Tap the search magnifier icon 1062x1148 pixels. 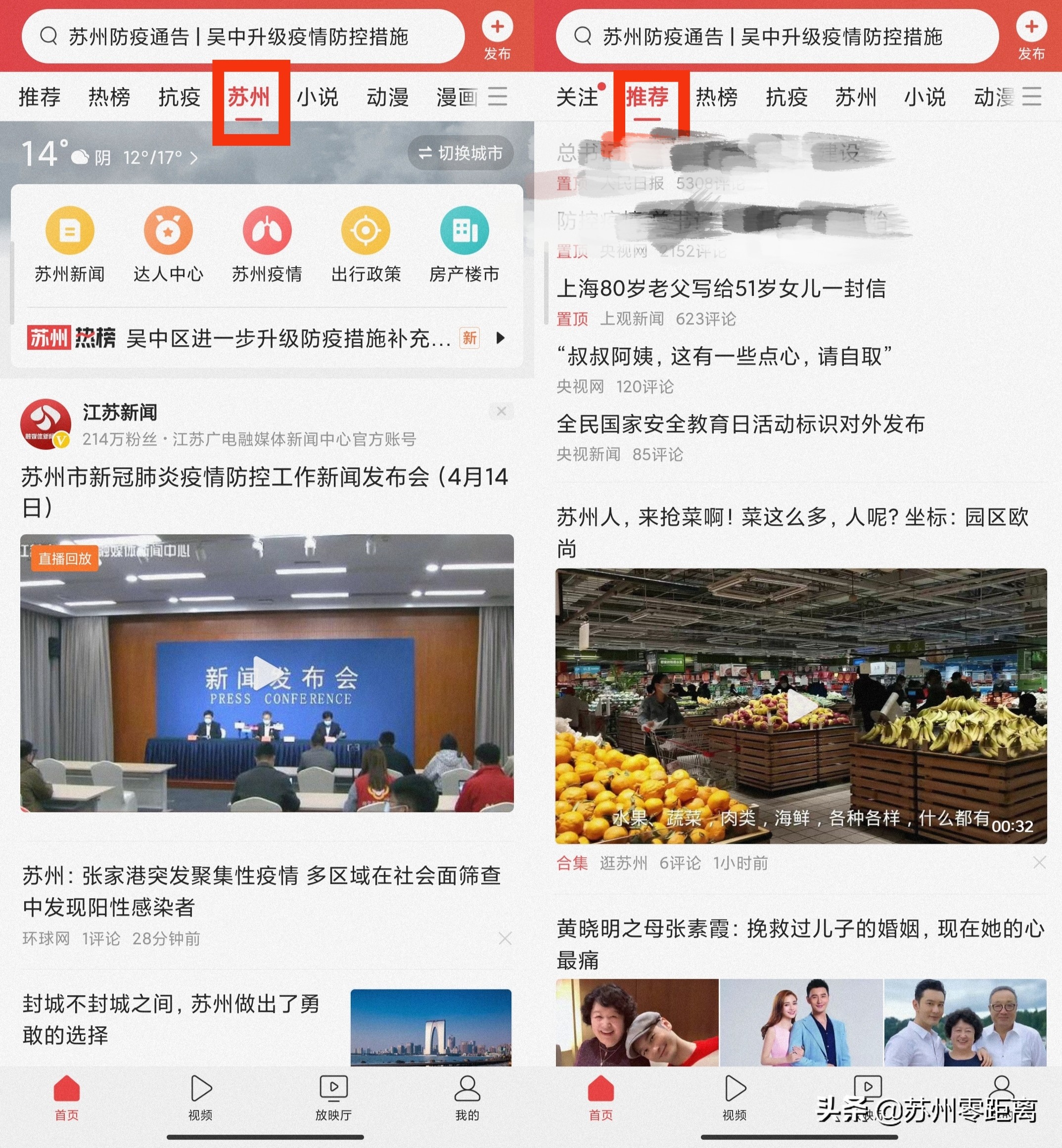coord(49,36)
